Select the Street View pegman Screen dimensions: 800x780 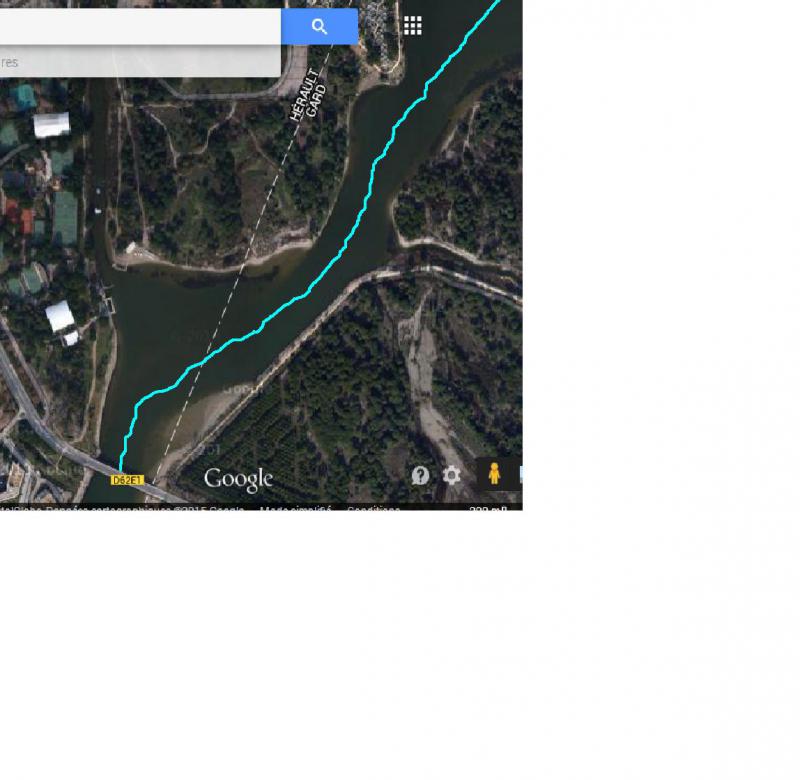pyautogui.click(x=494, y=474)
